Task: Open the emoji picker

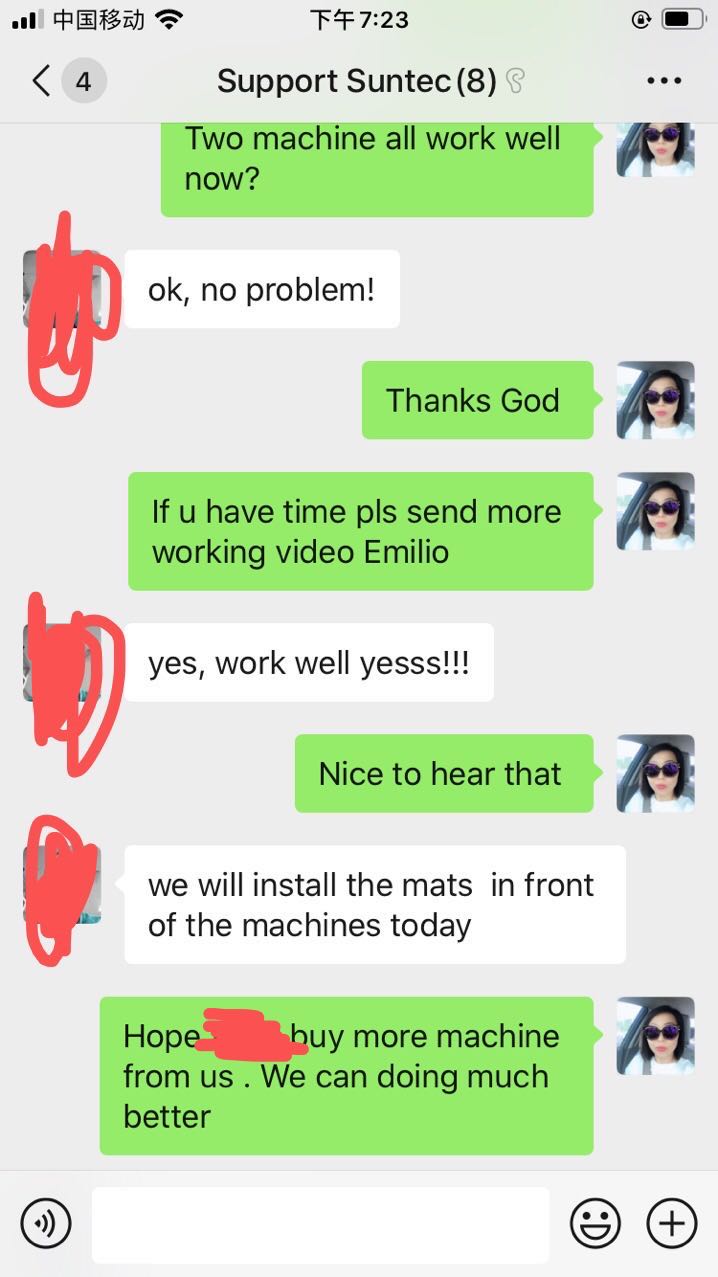Action: tap(595, 1223)
